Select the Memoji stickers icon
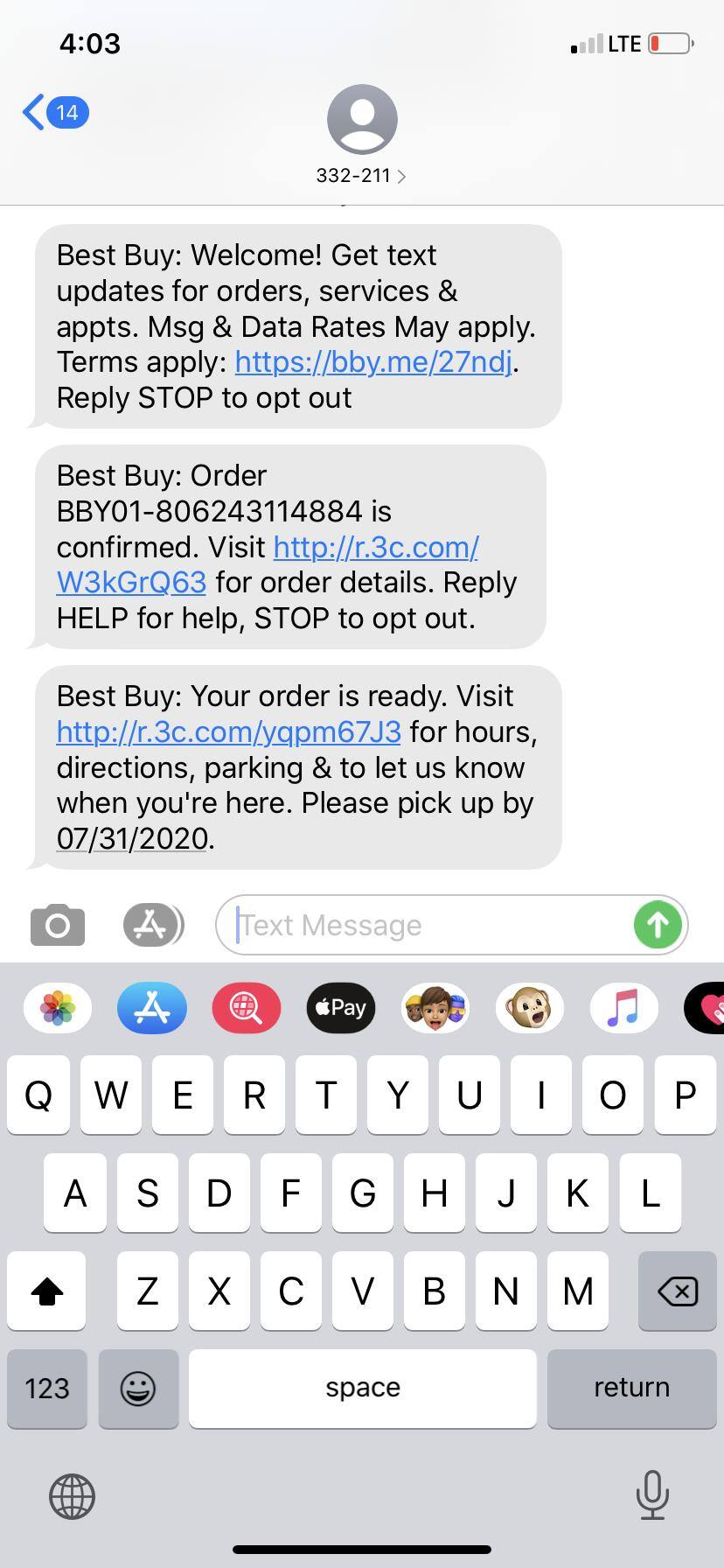 tap(435, 1007)
